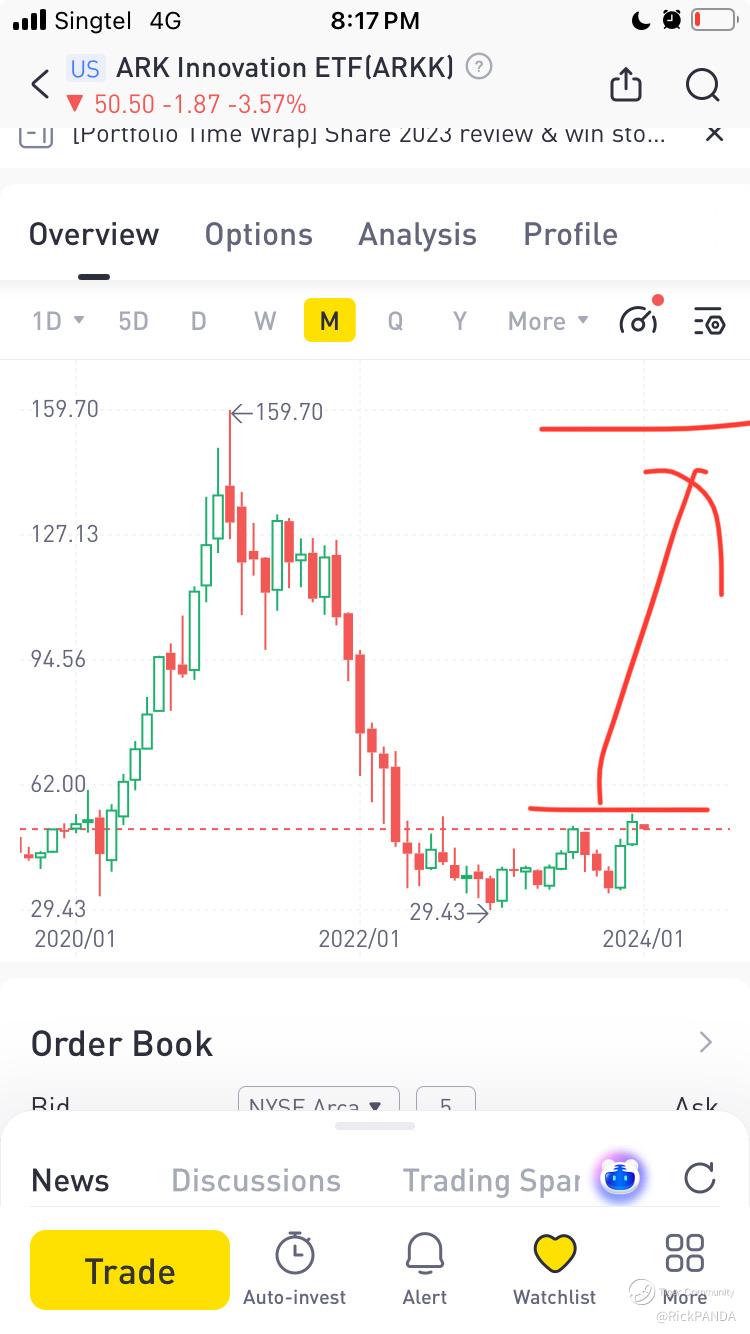Switch to the Analysis tab

417,235
